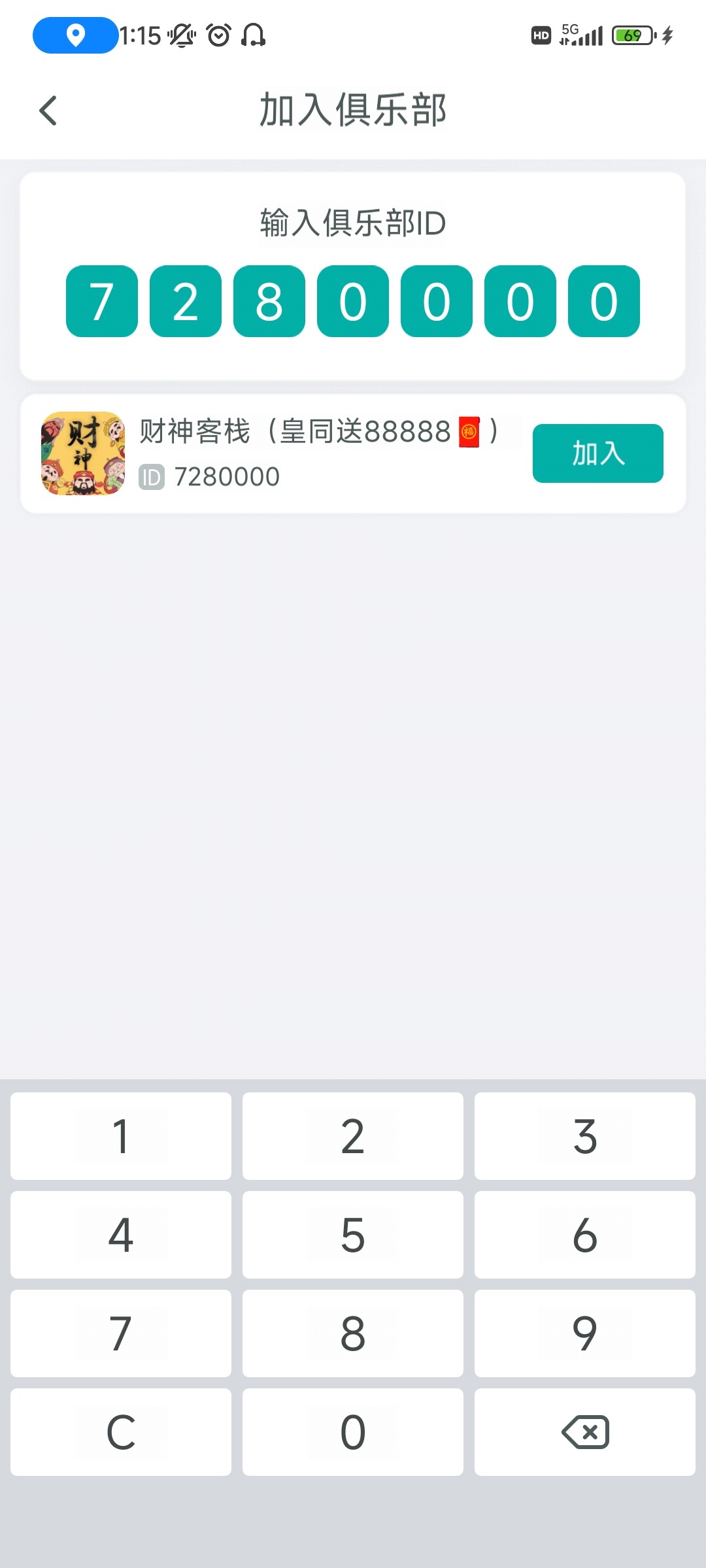Go back from 加入俱乐部 page

point(48,110)
